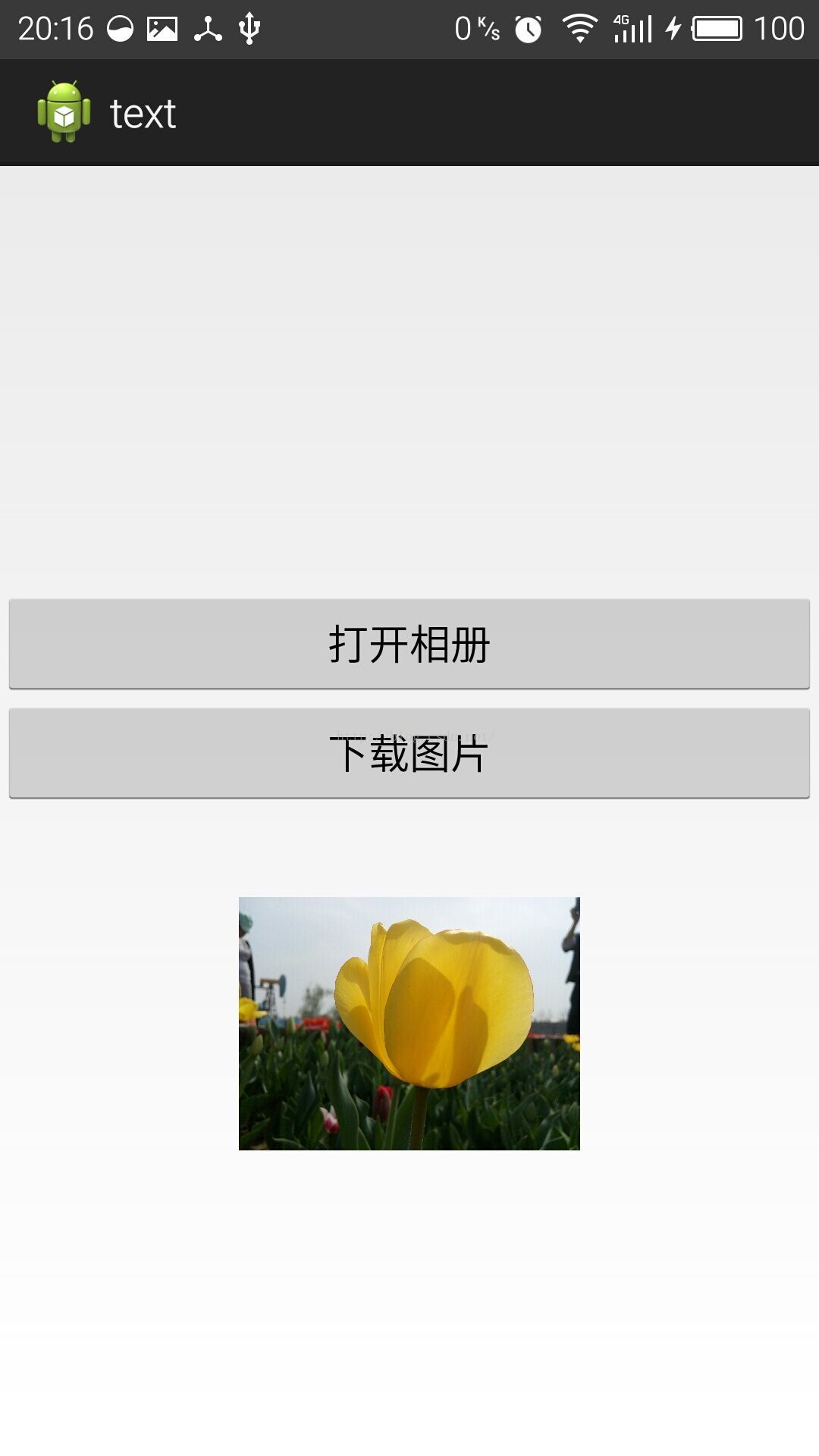Tap the WiFi signal icon
Image resolution: width=819 pixels, height=1456 pixels.
[580, 27]
